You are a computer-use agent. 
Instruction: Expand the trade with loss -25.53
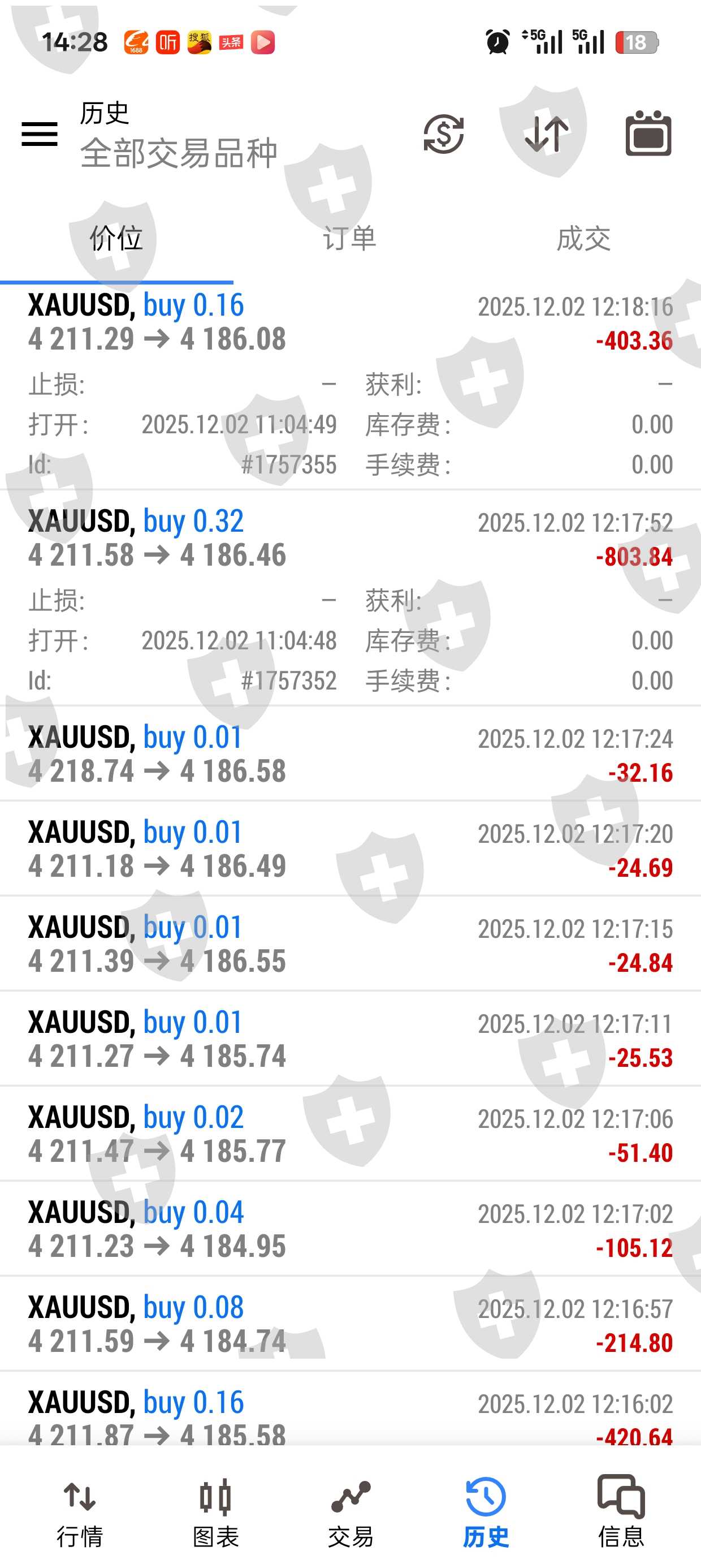350,1039
